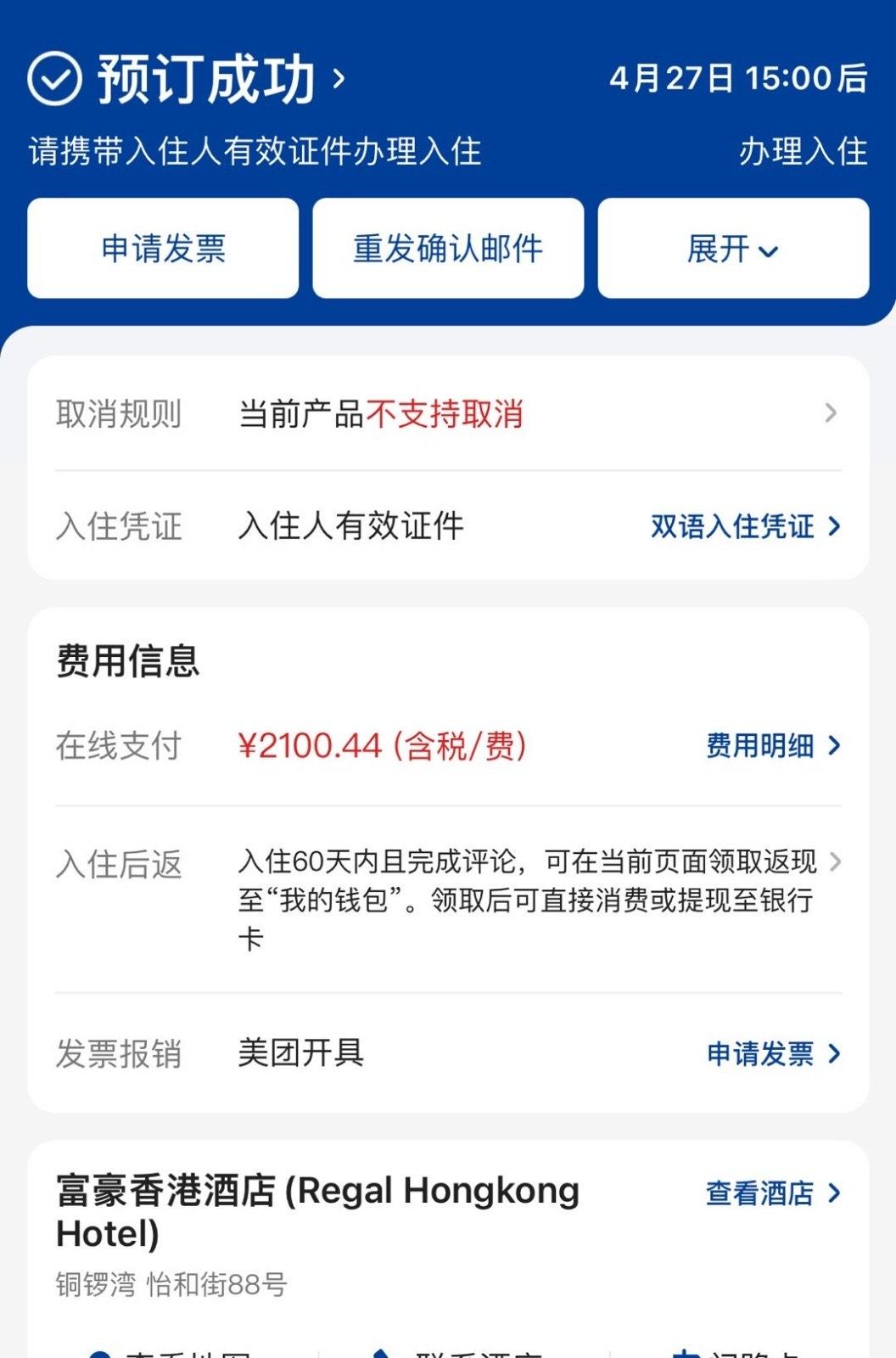View hotel page via 查看酒店
The image size is (896, 1358).
coord(772,1193)
